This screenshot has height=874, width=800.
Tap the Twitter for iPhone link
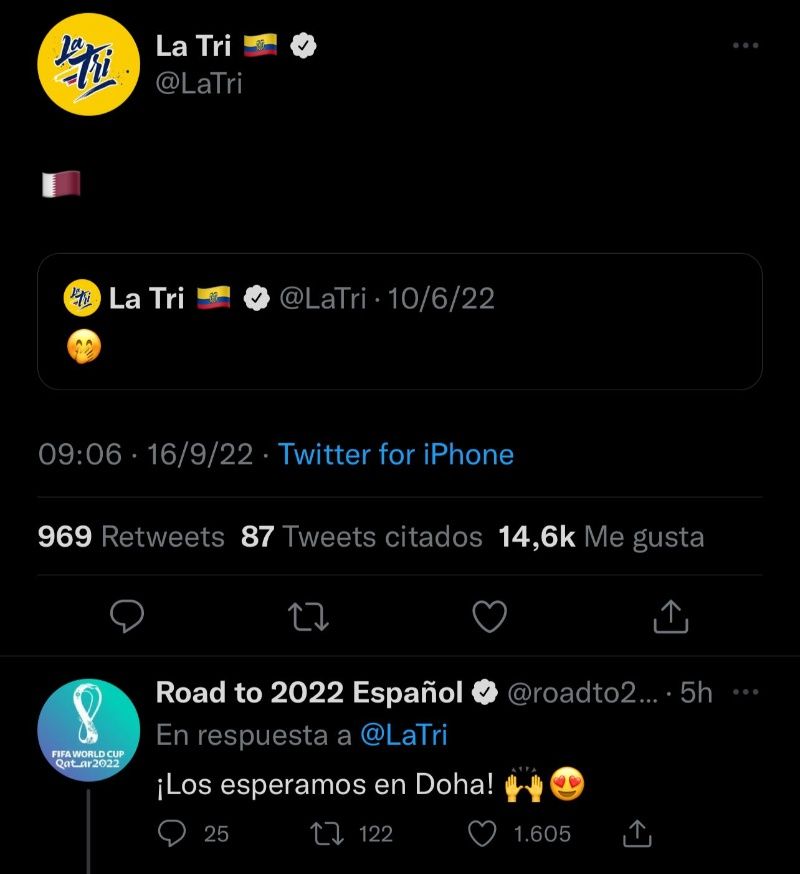(396, 455)
